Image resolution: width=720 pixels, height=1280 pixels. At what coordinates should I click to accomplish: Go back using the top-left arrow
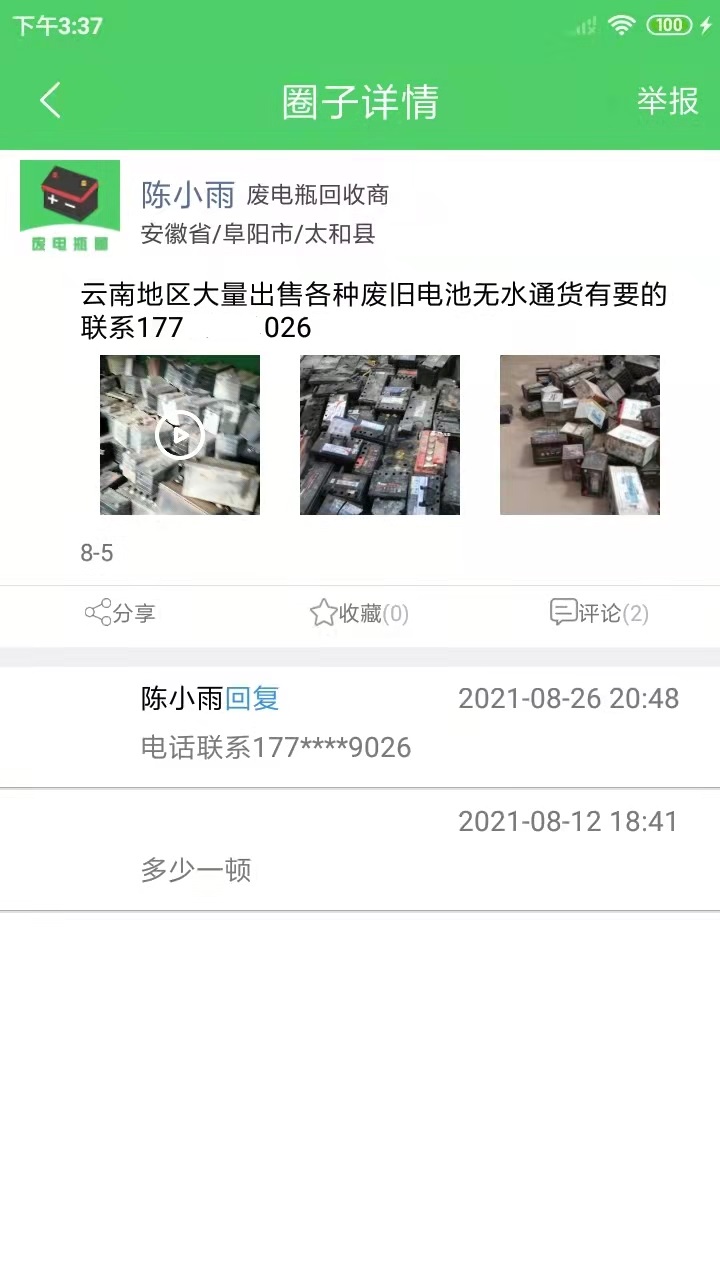50,101
